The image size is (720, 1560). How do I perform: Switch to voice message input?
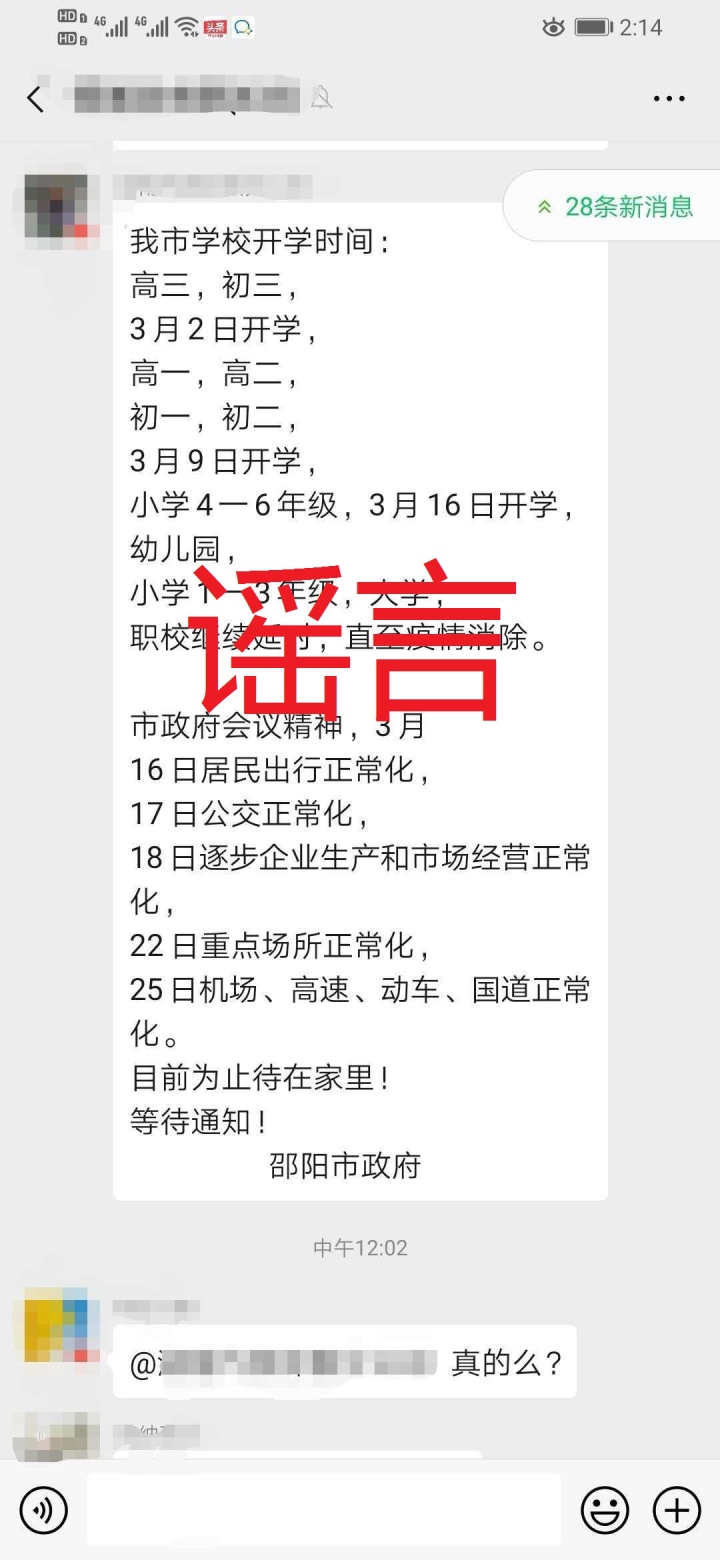(x=44, y=1509)
